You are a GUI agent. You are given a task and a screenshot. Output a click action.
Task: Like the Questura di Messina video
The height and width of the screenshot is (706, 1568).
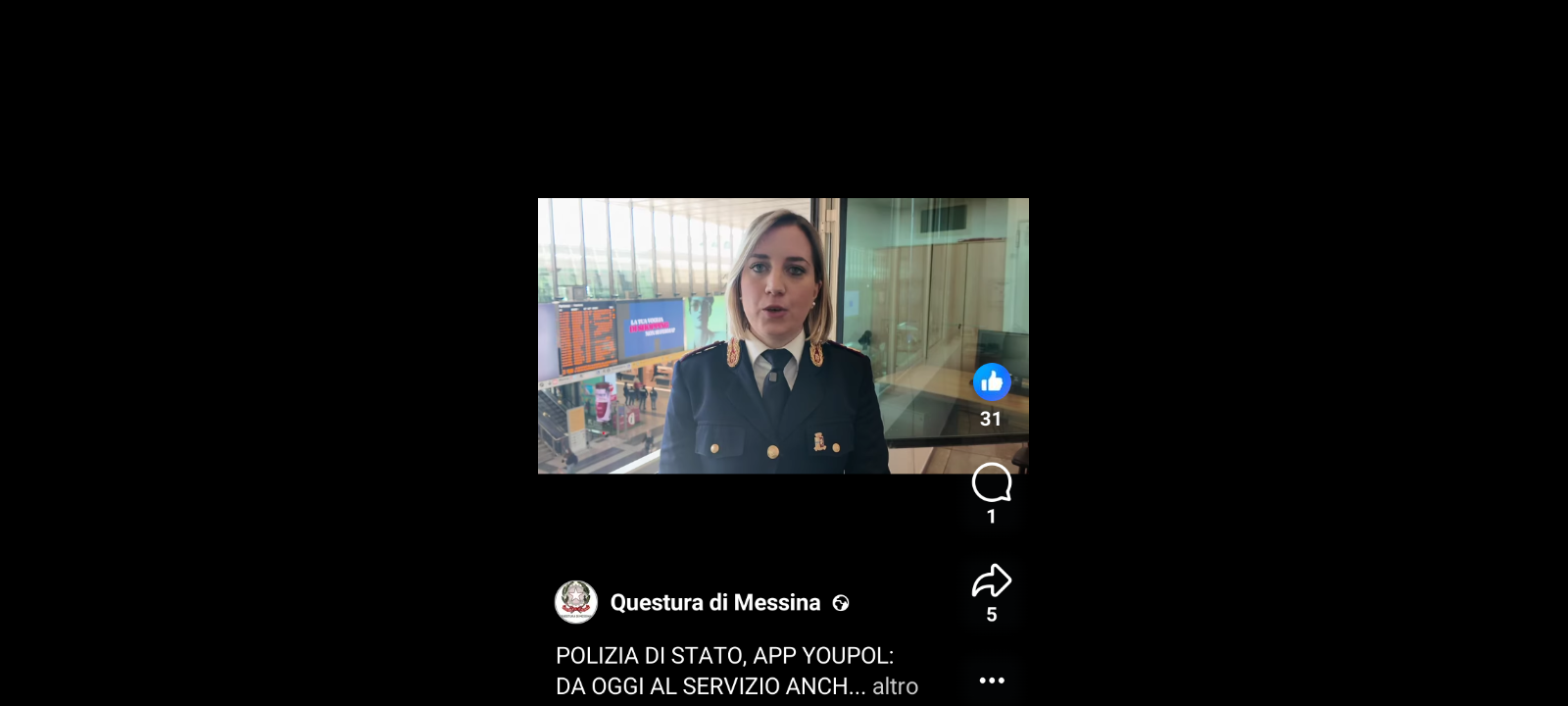tap(991, 382)
